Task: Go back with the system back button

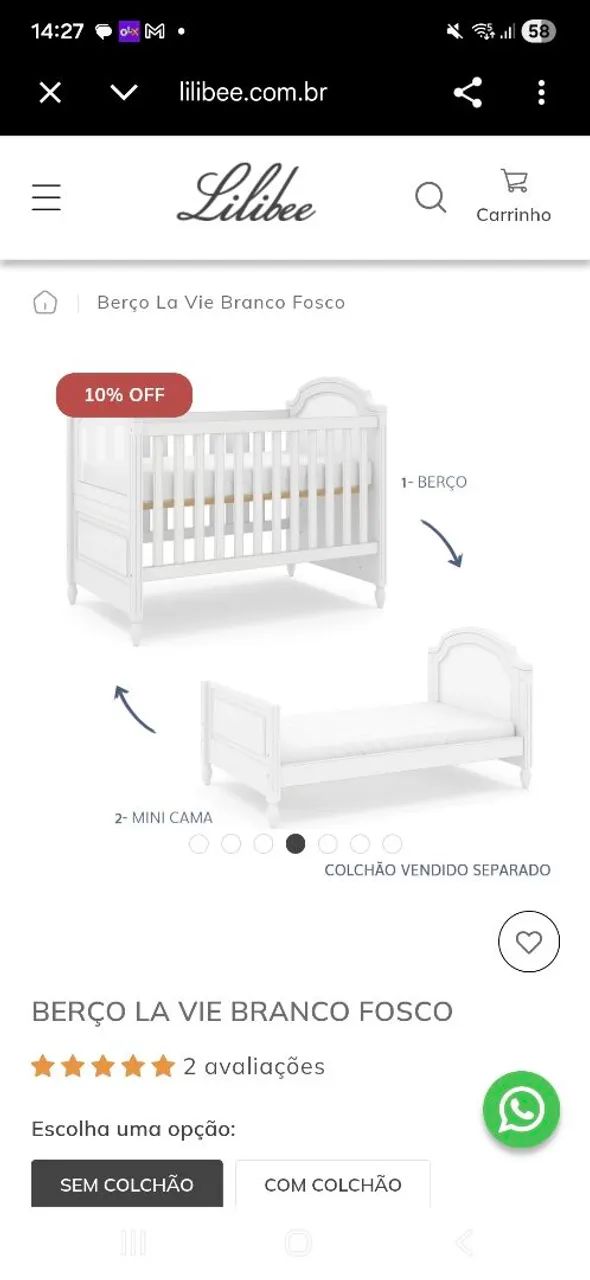Action: [464, 1243]
